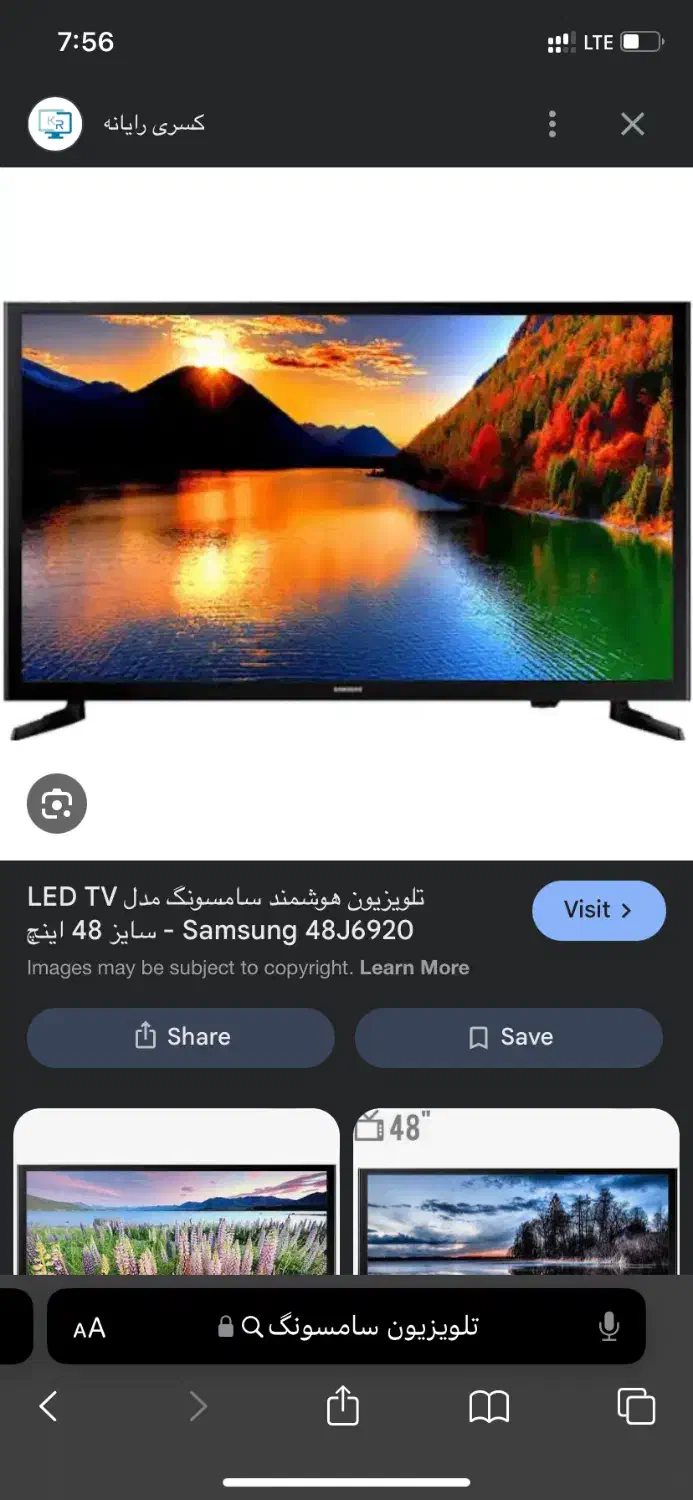Open the source site کسری رایانه

(x=154, y=124)
